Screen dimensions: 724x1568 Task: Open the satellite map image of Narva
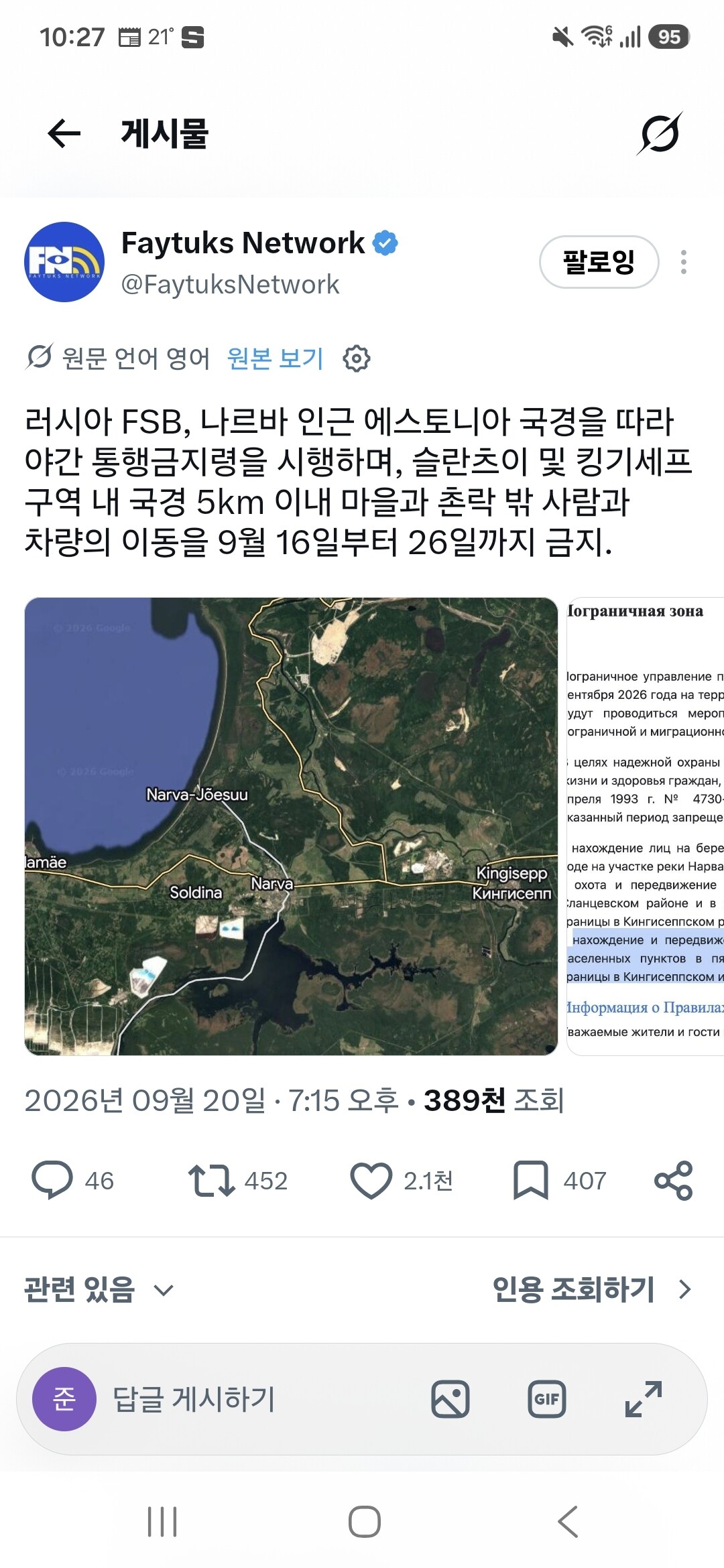(x=291, y=826)
